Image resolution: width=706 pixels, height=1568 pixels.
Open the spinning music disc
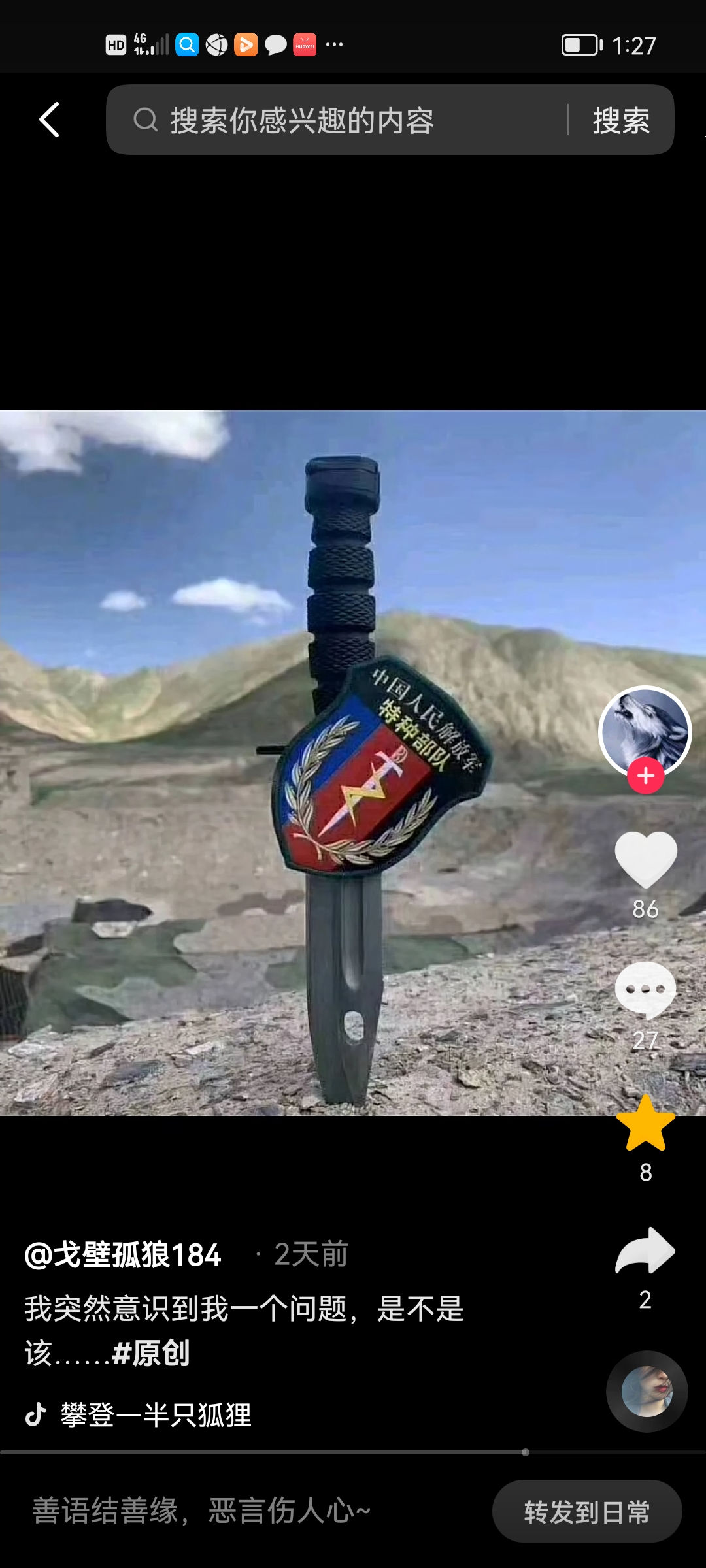647,1392
